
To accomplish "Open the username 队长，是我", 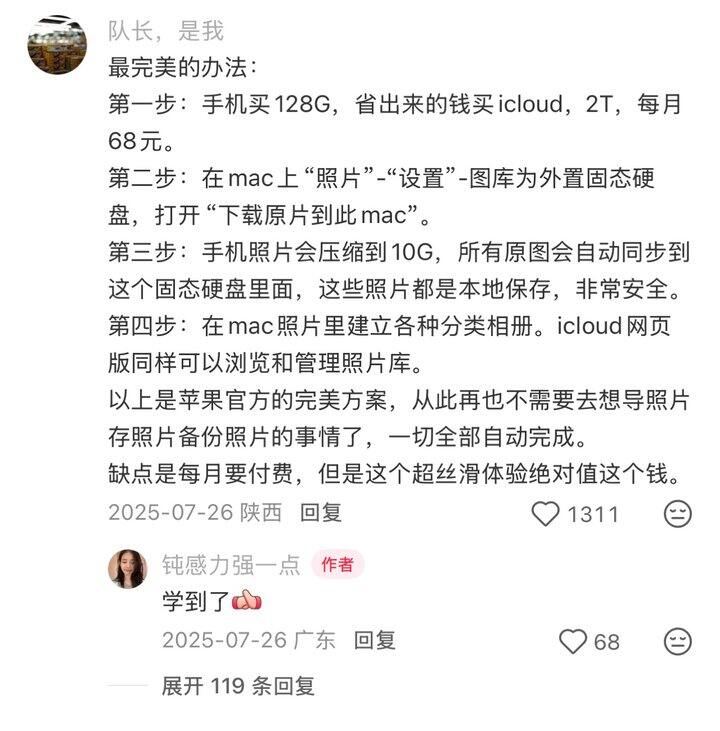I will coord(166,32).
